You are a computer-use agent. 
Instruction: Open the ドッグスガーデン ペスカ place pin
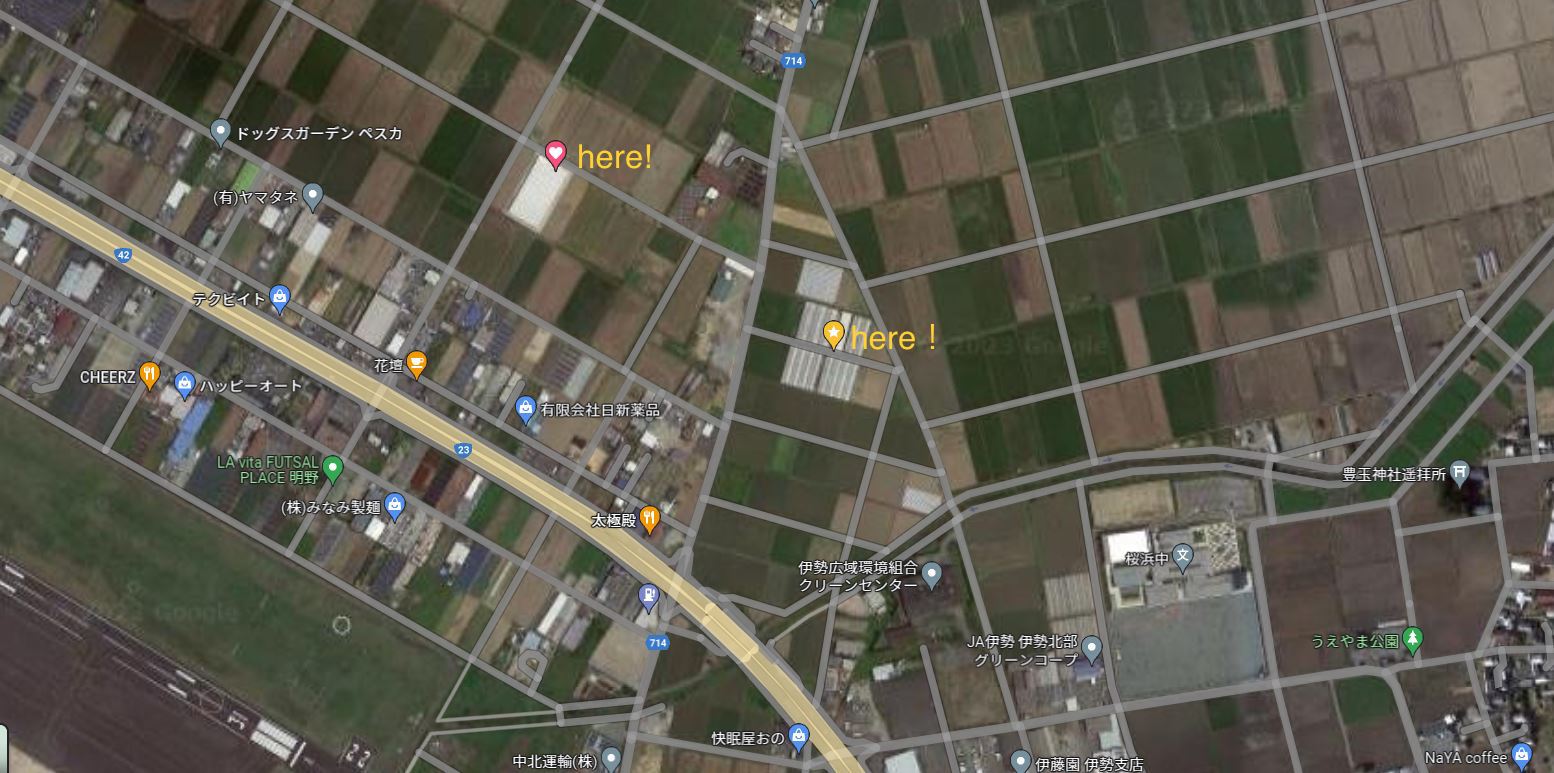tap(221, 131)
